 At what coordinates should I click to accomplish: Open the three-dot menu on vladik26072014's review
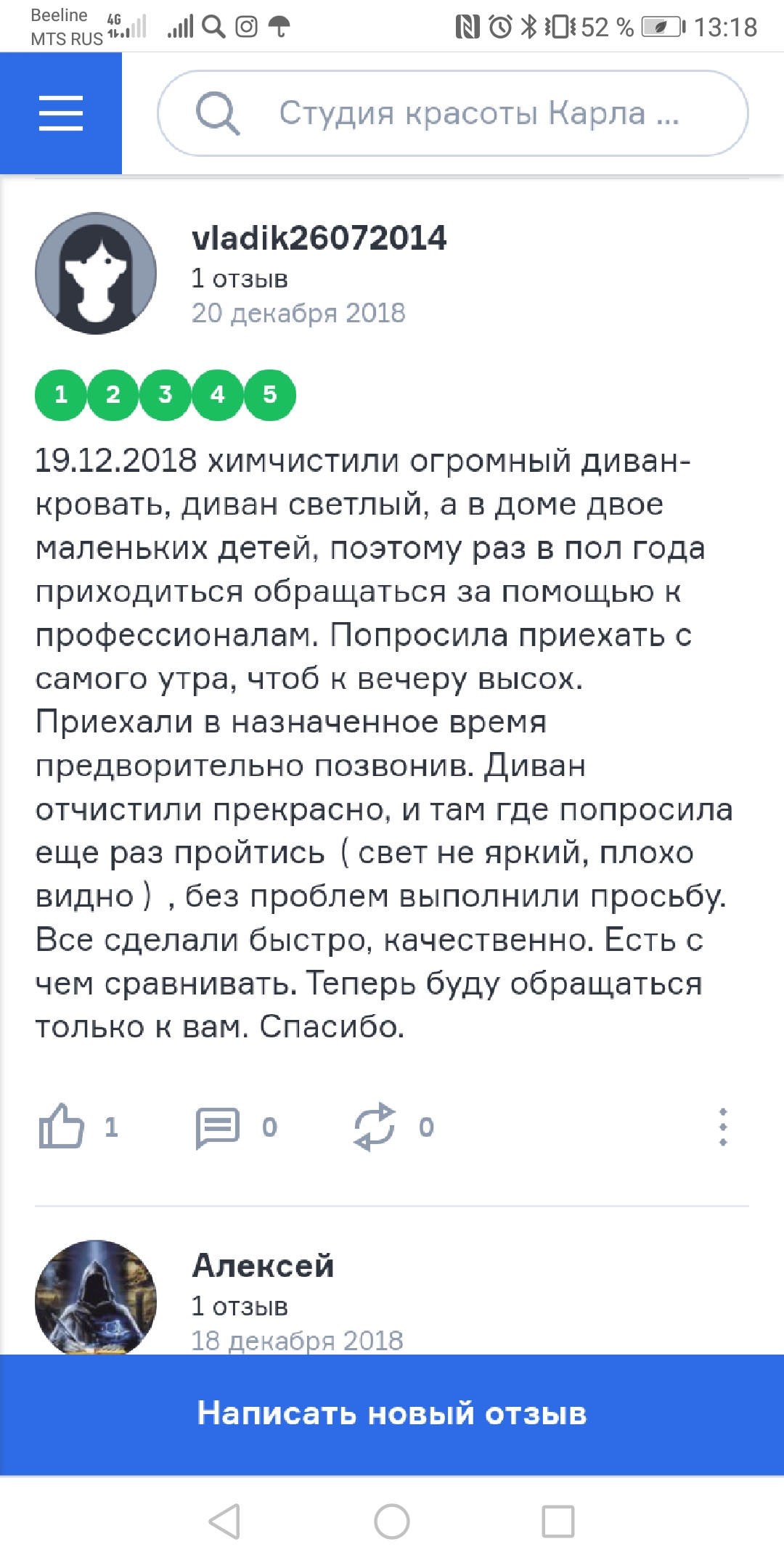click(723, 1127)
